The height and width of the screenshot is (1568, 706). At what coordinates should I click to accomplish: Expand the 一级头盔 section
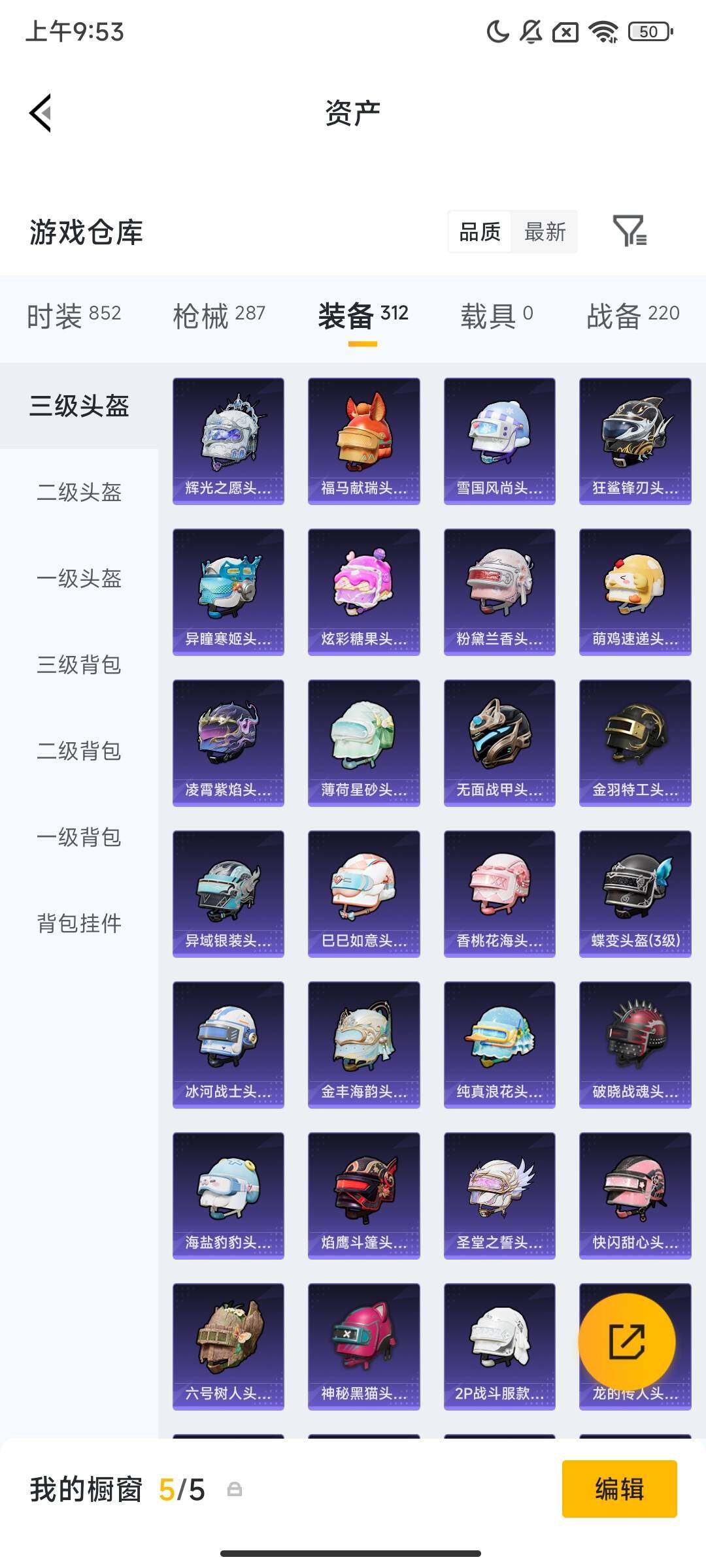pyautogui.click(x=80, y=579)
